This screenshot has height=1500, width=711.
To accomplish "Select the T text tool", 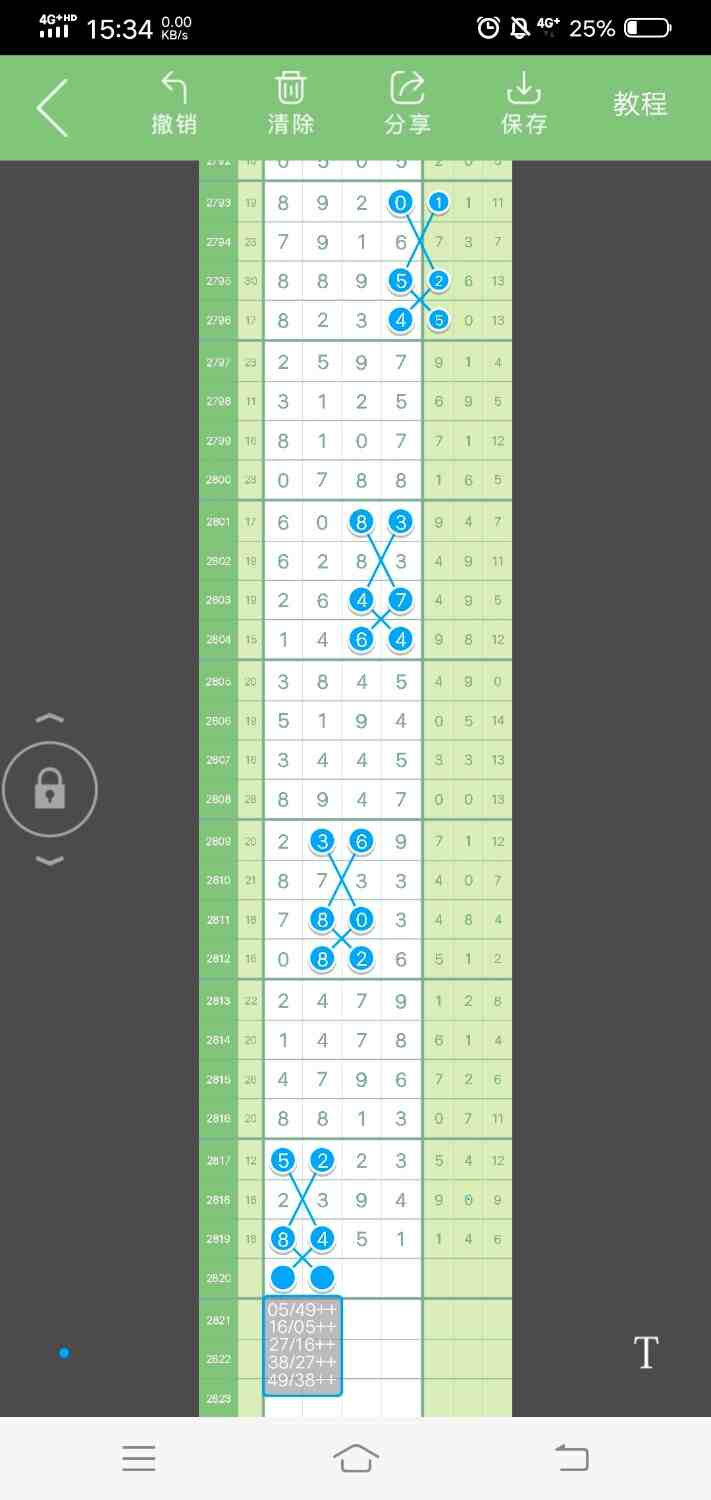I will (646, 1353).
